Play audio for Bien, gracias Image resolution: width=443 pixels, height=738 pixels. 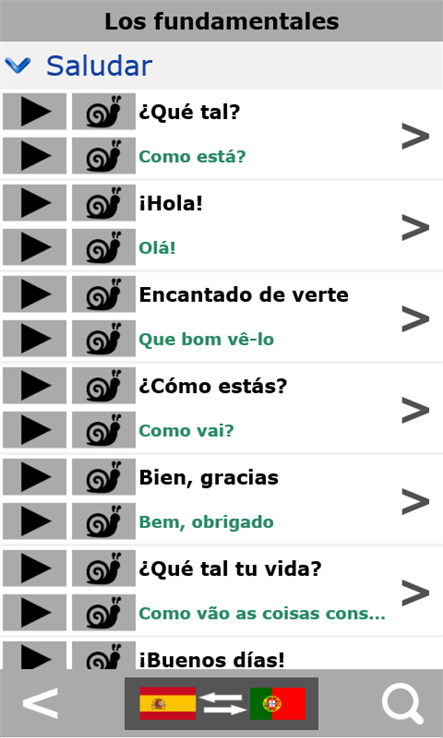pos(34,477)
